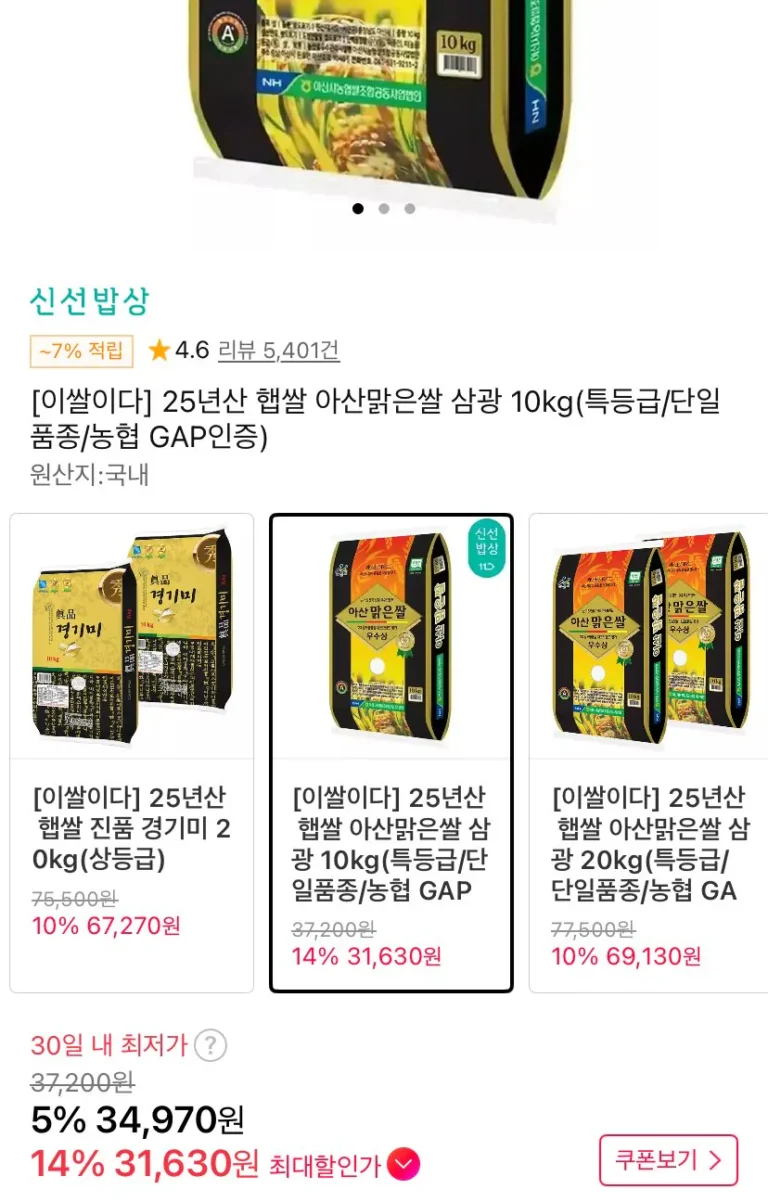Open the 리뷰 5,401건 reviews link
Image resolution: width=768 pixels, height=1202 pixels.
point(278,350)
